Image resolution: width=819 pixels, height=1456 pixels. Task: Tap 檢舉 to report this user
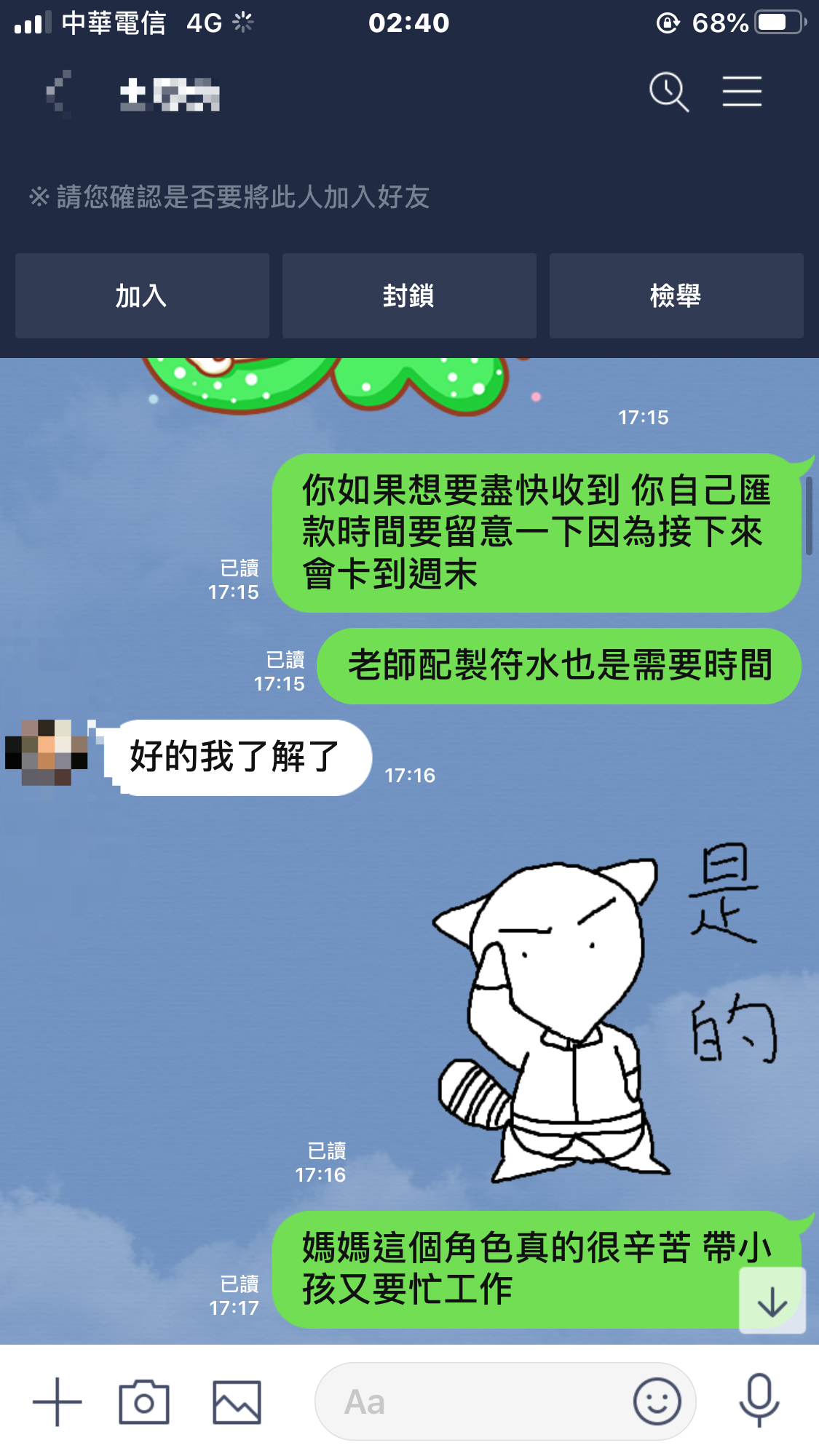click(676, 296)
